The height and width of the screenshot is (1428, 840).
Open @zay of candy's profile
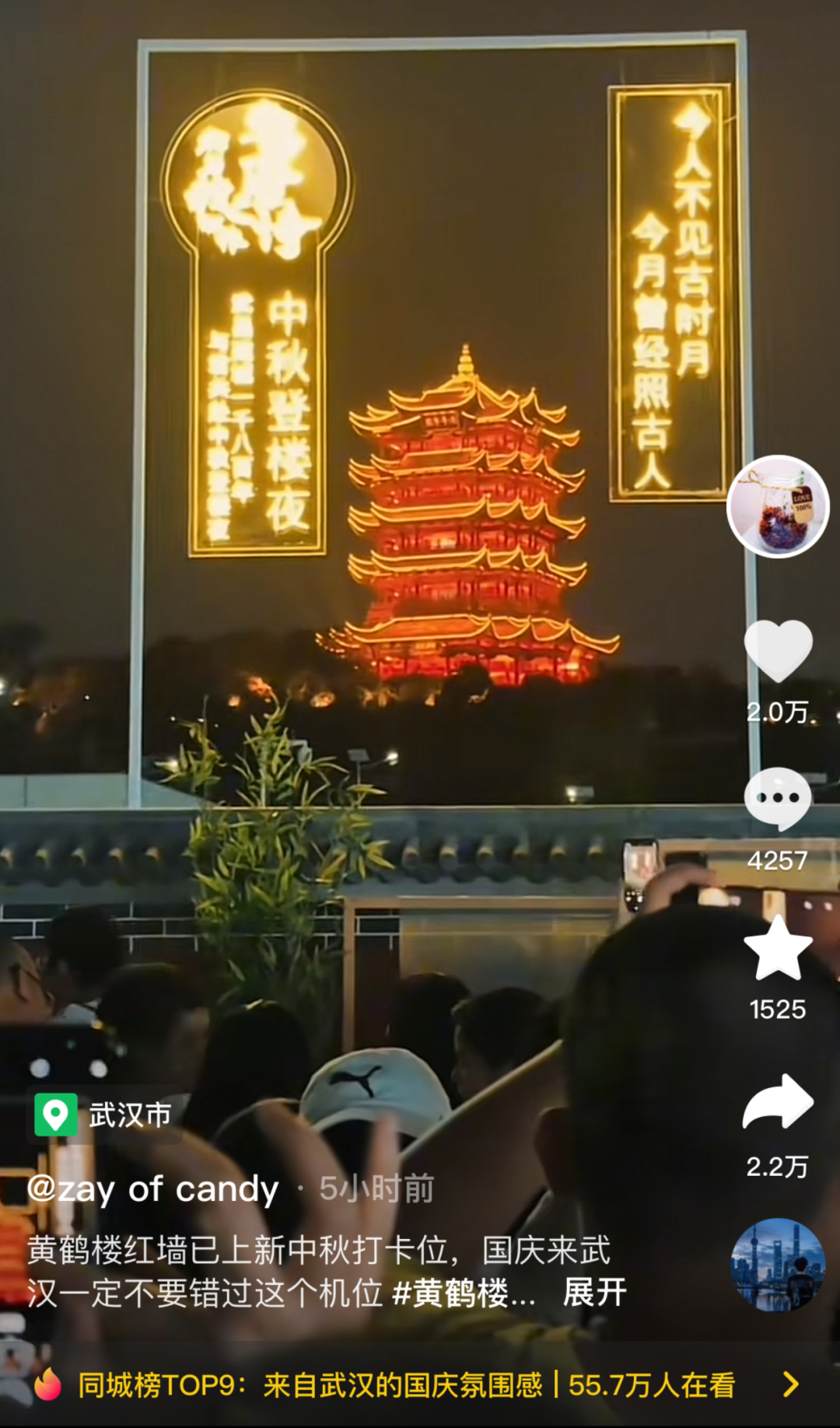152,1189
